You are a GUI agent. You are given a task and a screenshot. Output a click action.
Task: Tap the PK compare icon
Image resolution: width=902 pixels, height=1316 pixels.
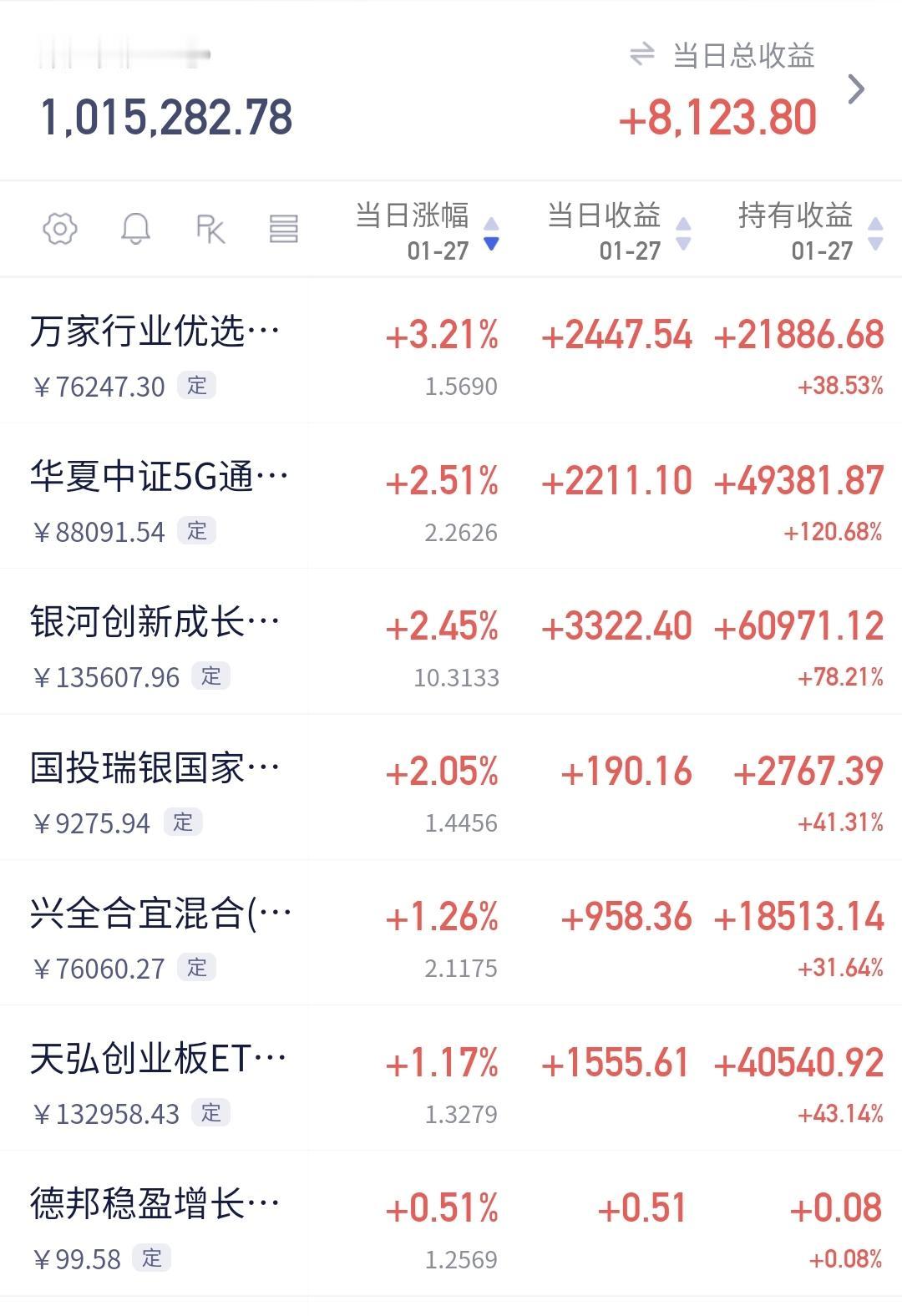tap(210, 229)
